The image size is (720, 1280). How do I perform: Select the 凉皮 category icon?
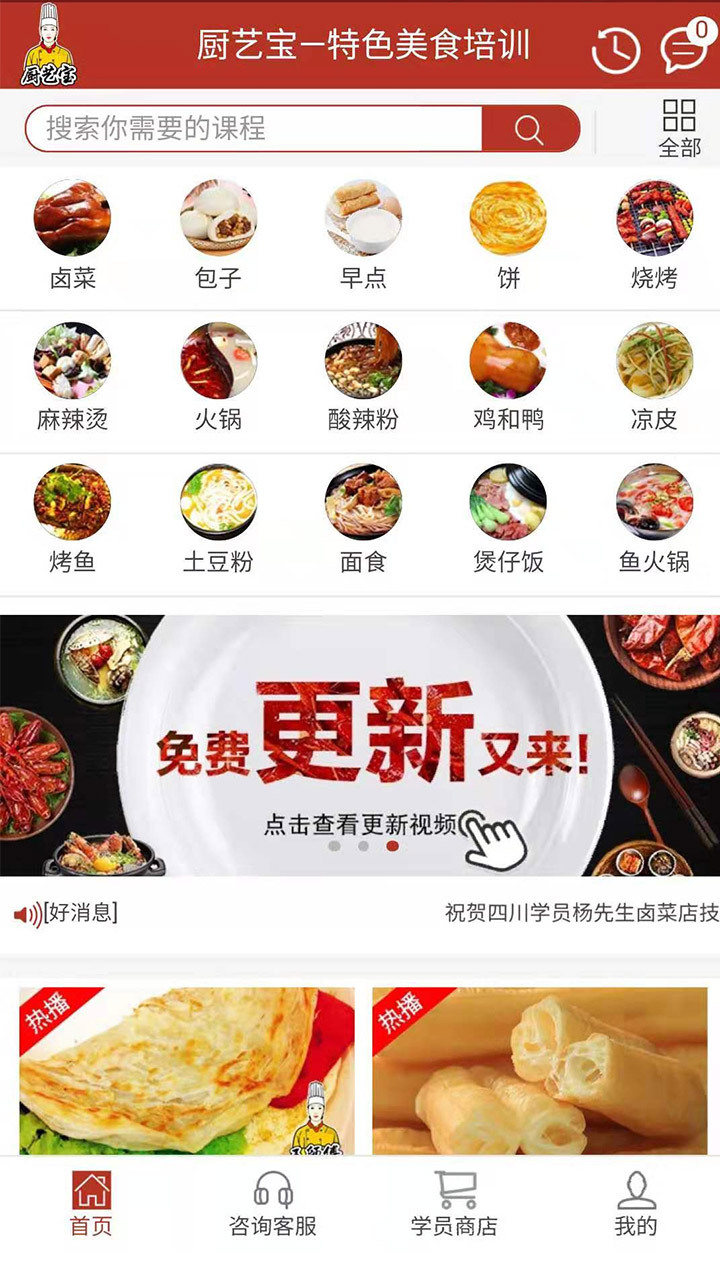coord(655,365)
